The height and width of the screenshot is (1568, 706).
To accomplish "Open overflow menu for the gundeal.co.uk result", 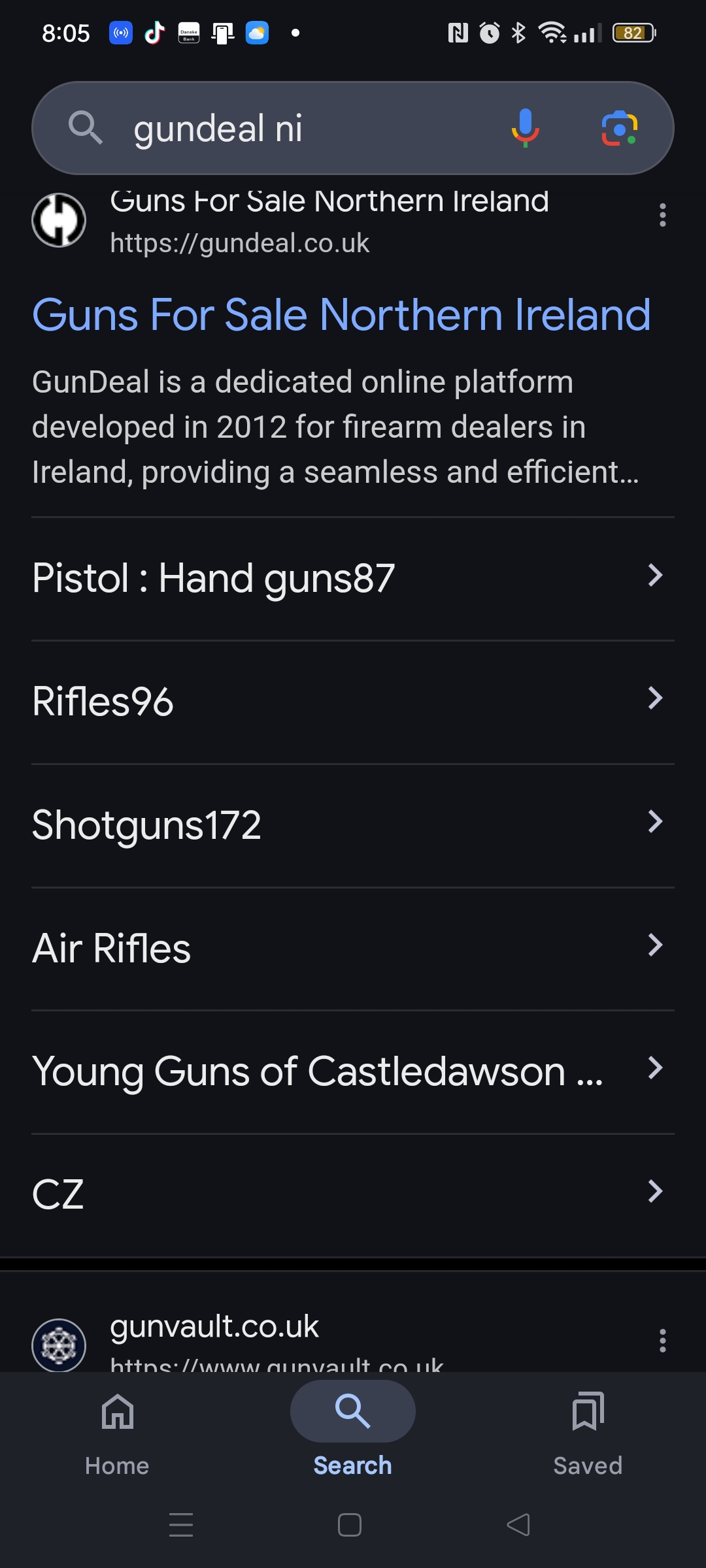I will pos(662,215).
